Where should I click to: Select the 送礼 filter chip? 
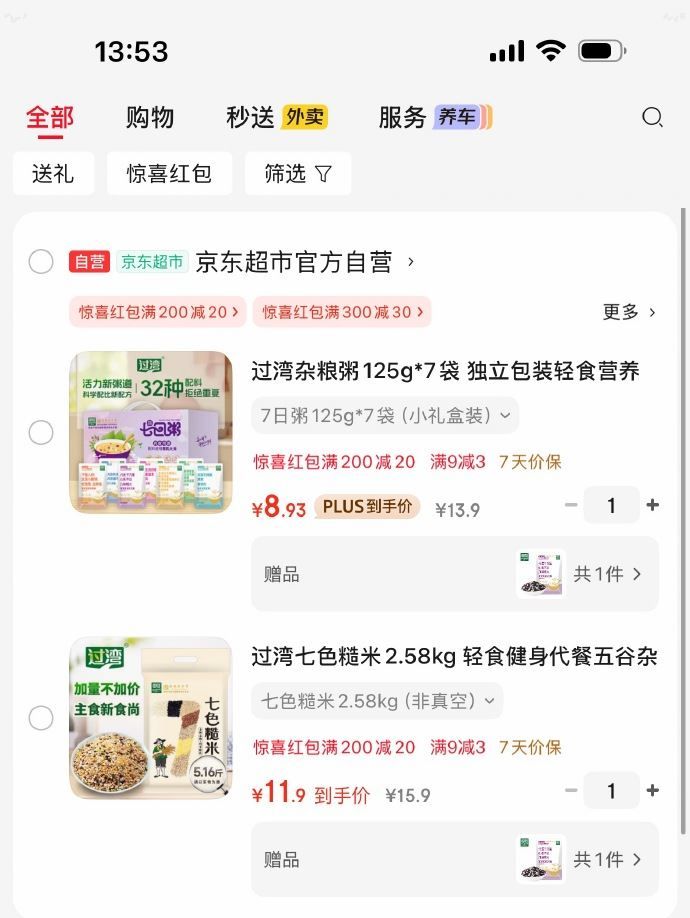pyautogui.click(x=53, y=174)
